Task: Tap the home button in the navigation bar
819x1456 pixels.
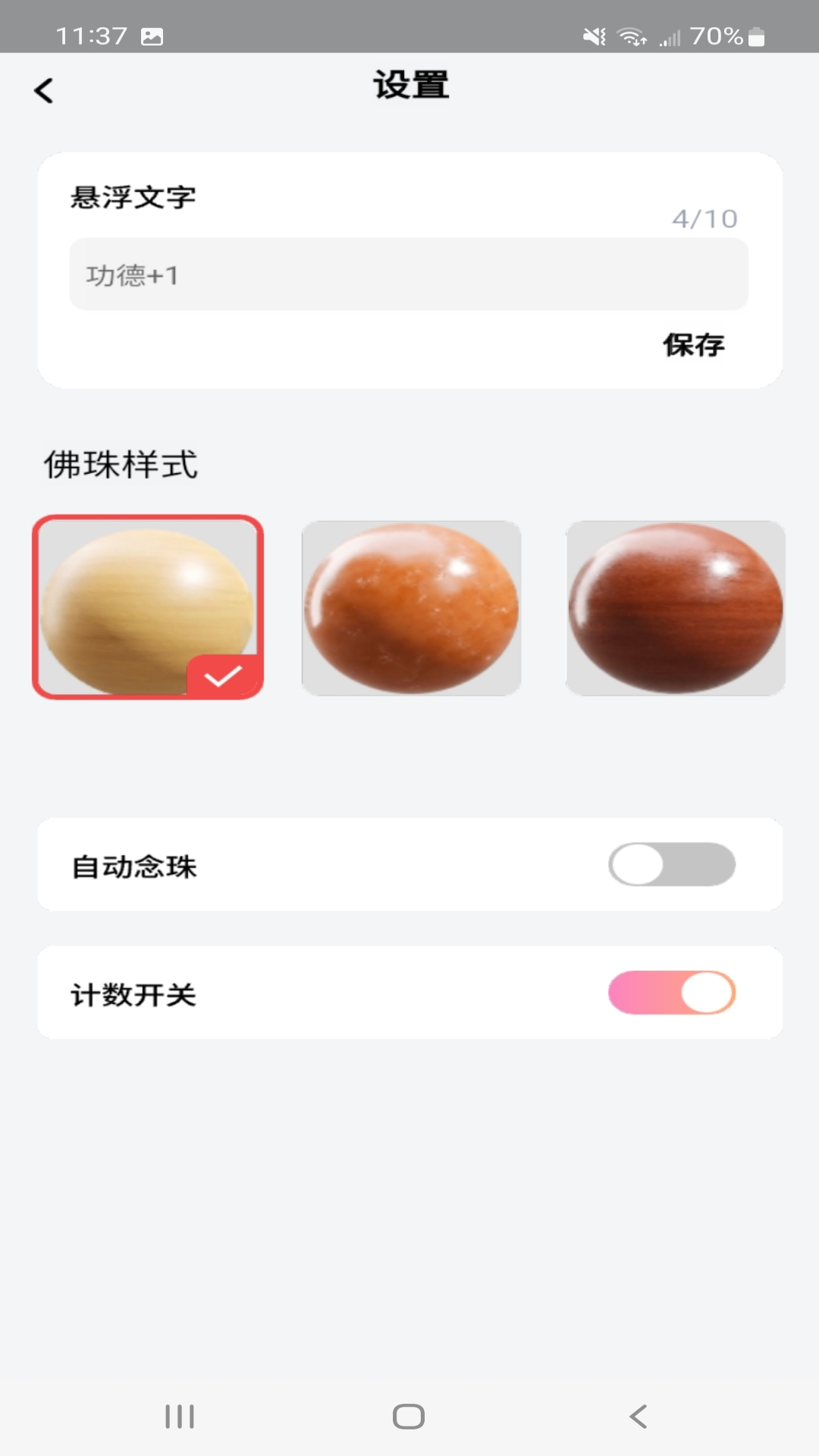Action: click(x=408, y=1414)
